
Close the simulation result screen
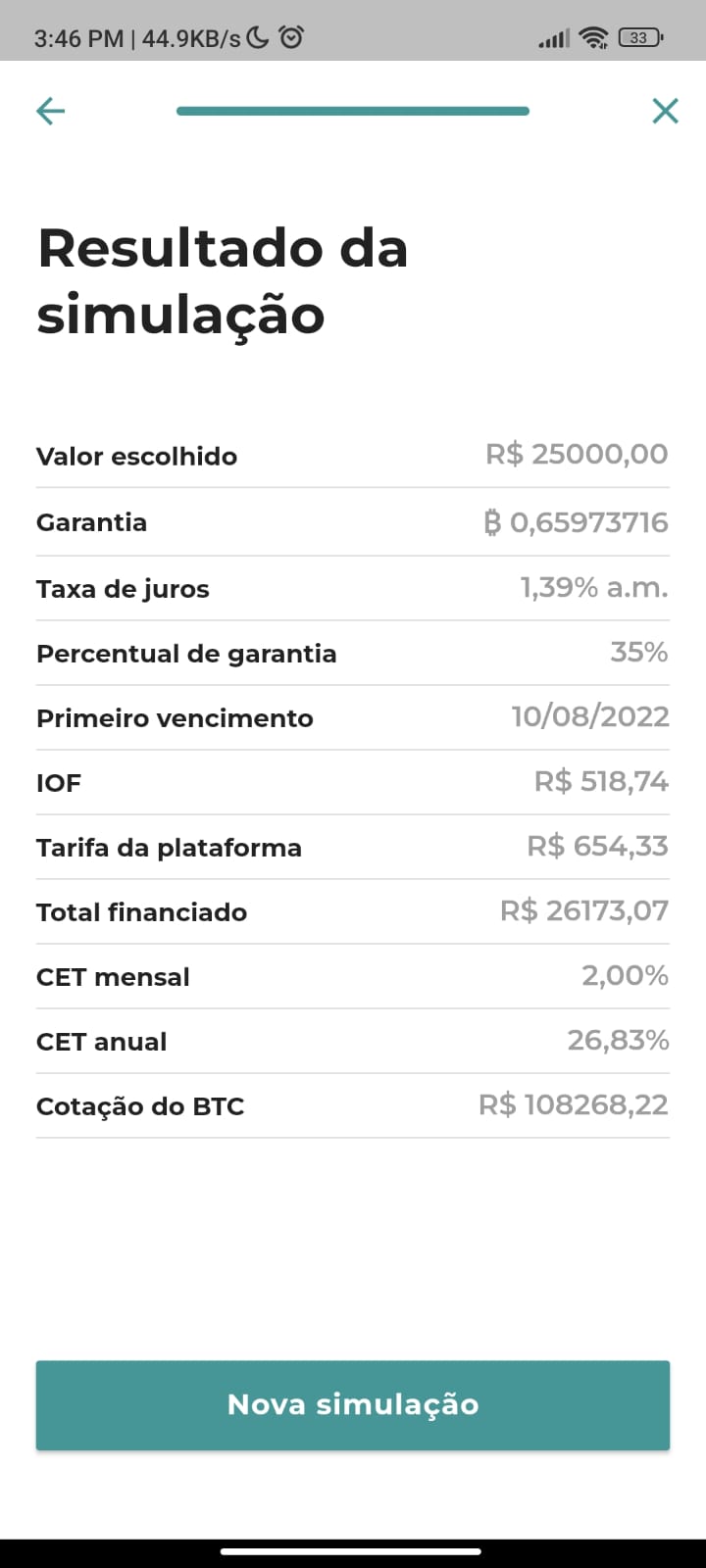pyautogui.click(x=665, y=111)
